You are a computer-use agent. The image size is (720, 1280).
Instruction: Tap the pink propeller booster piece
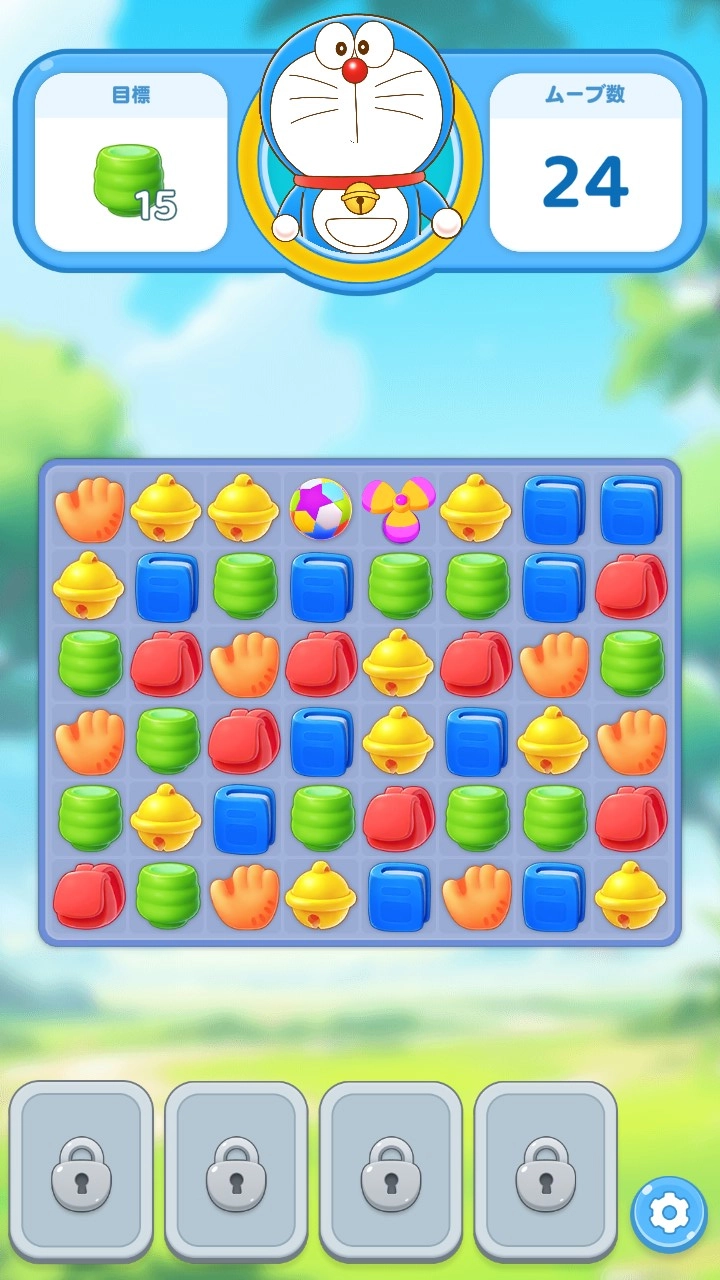click(399, 508)
